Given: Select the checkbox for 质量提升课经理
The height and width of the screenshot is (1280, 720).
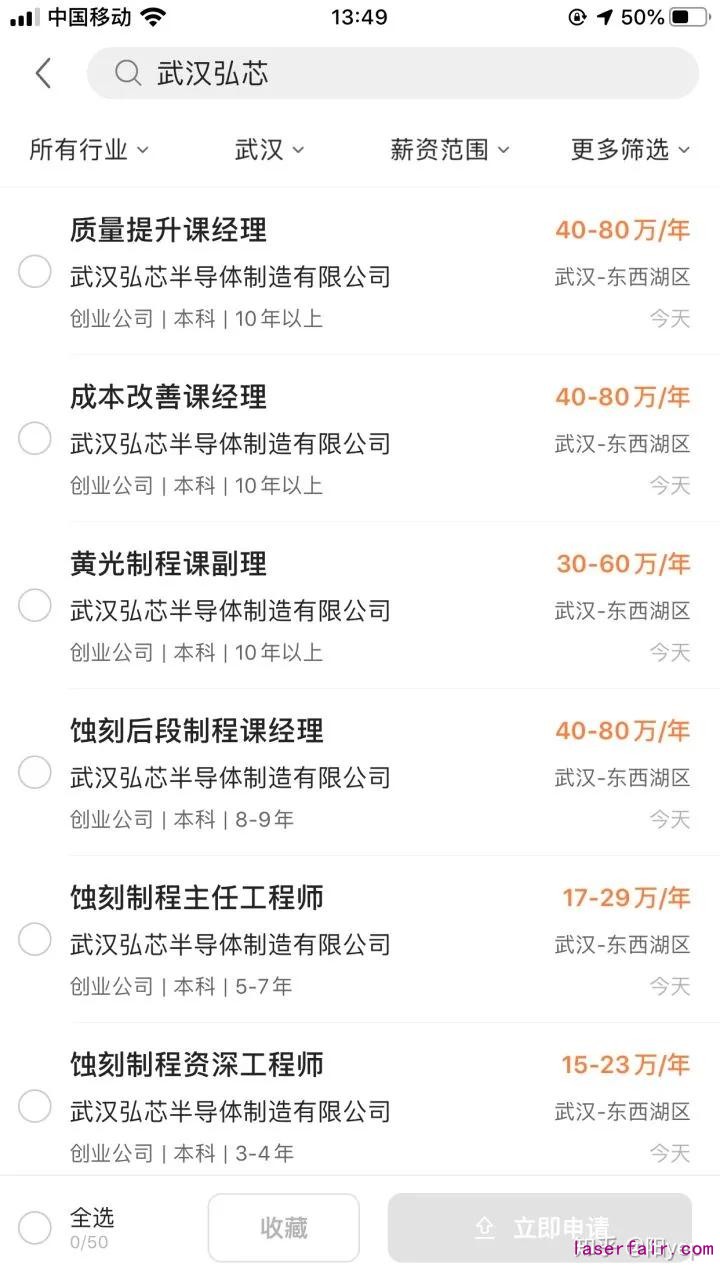Looking at the screenshot, I should (35, 271).
